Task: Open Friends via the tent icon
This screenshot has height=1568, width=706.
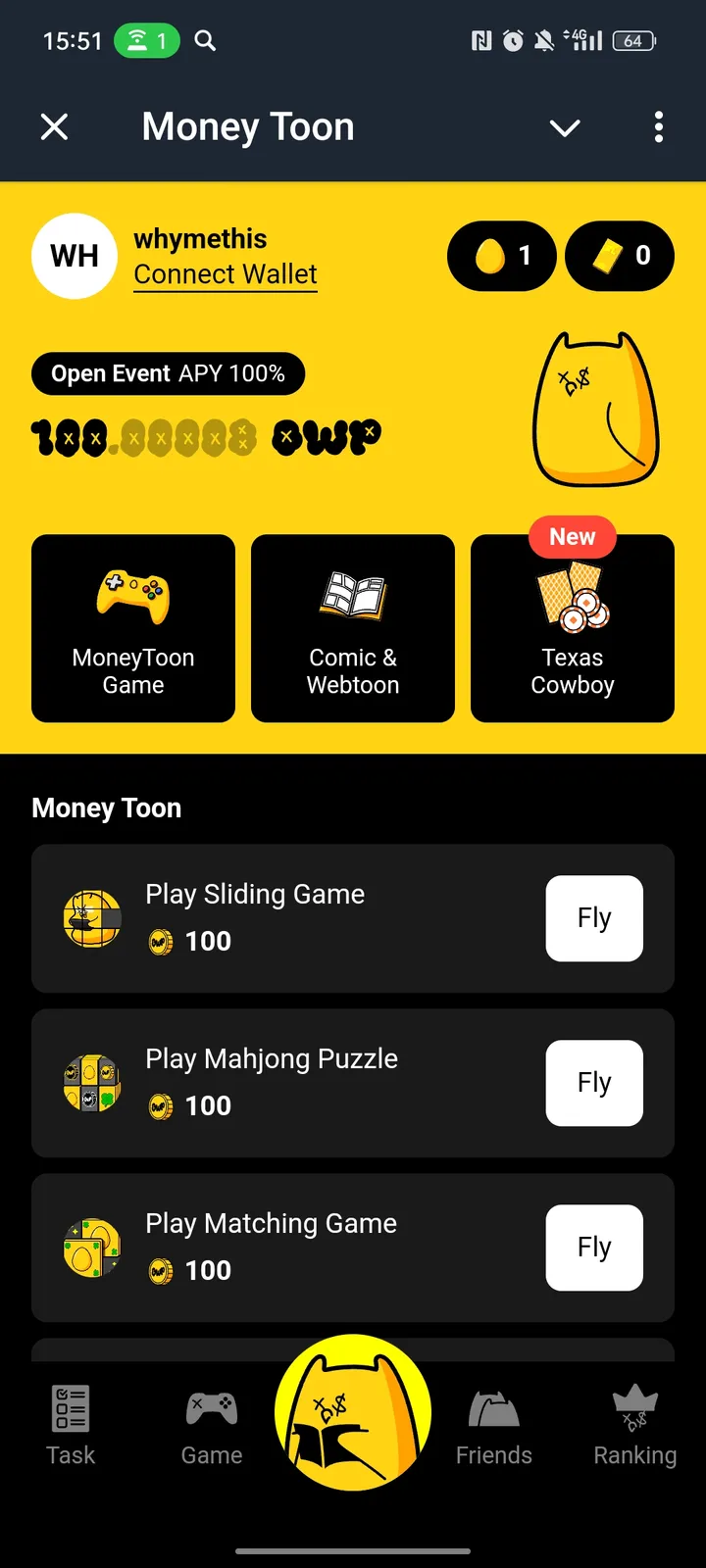Action: (x=493, y=1406)
